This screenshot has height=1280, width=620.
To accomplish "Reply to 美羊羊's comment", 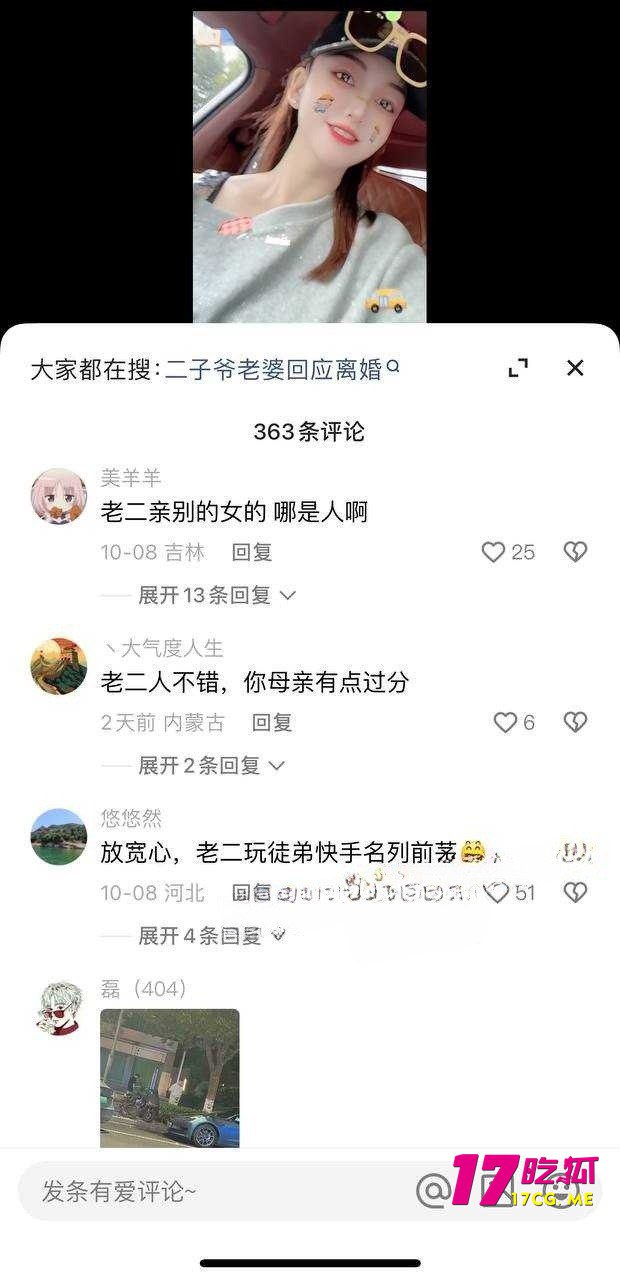I will 251,552.
